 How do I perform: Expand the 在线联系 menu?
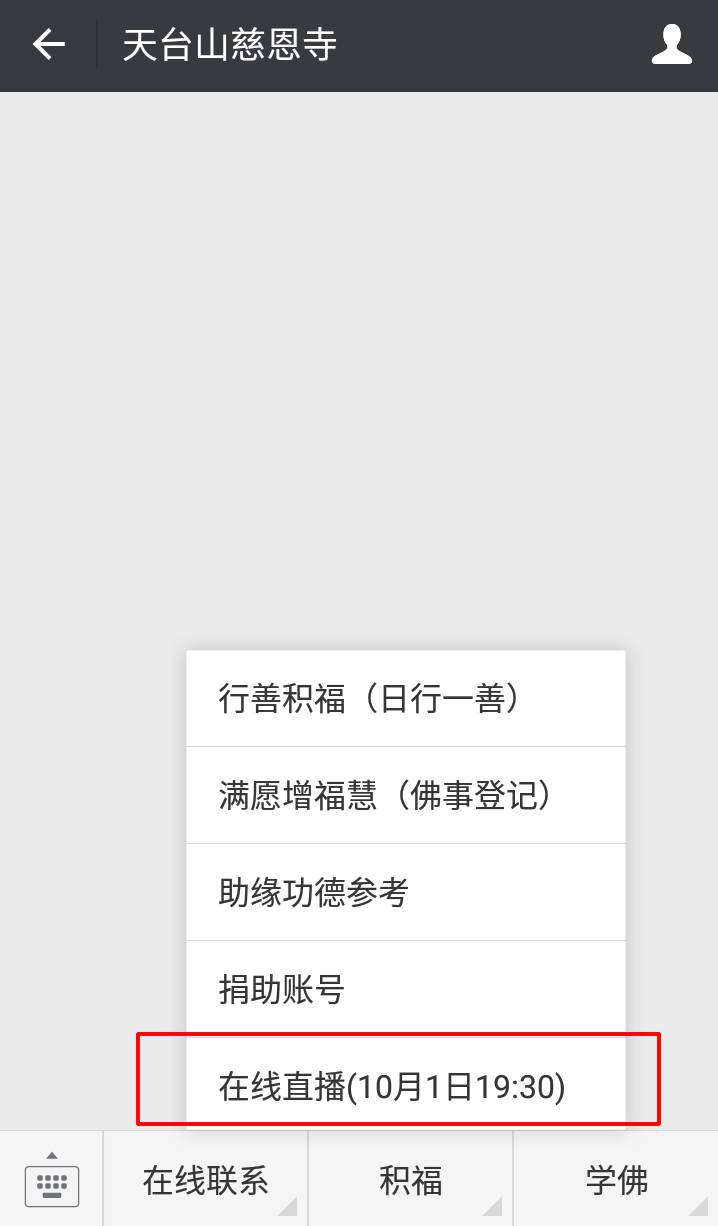[205, 1180]
